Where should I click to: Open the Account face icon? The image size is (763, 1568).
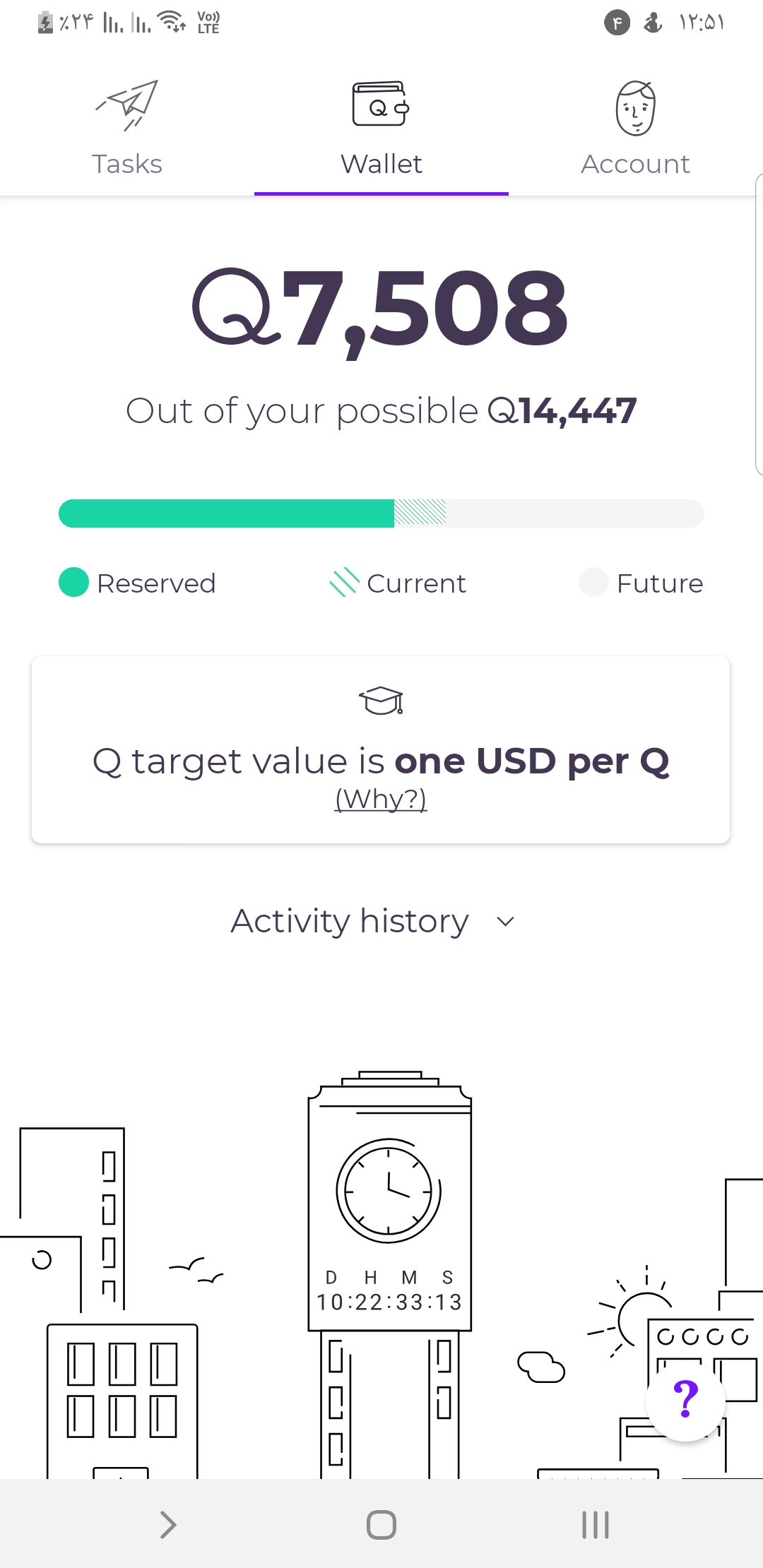pos(635,107)
